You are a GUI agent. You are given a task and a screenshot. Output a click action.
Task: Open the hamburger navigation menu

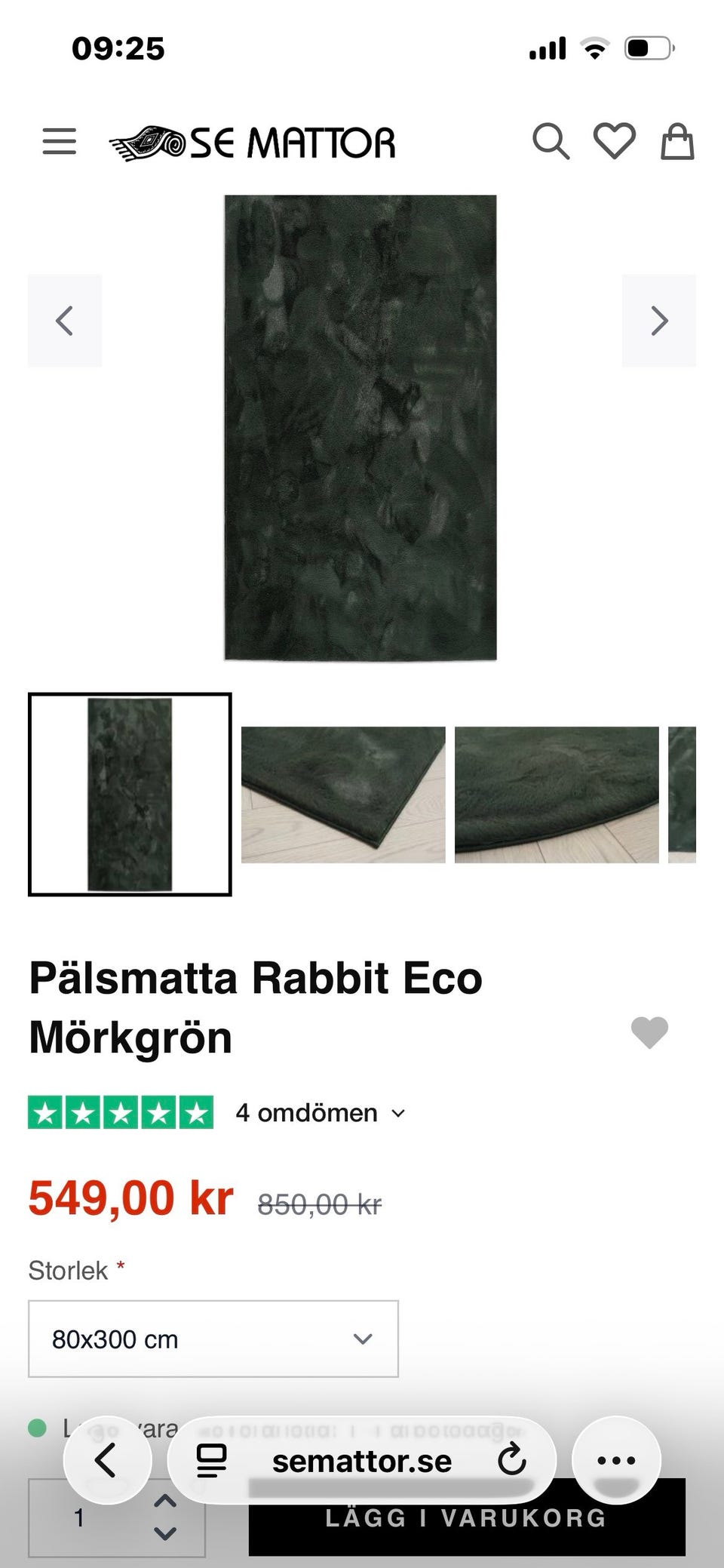[60, 140]
